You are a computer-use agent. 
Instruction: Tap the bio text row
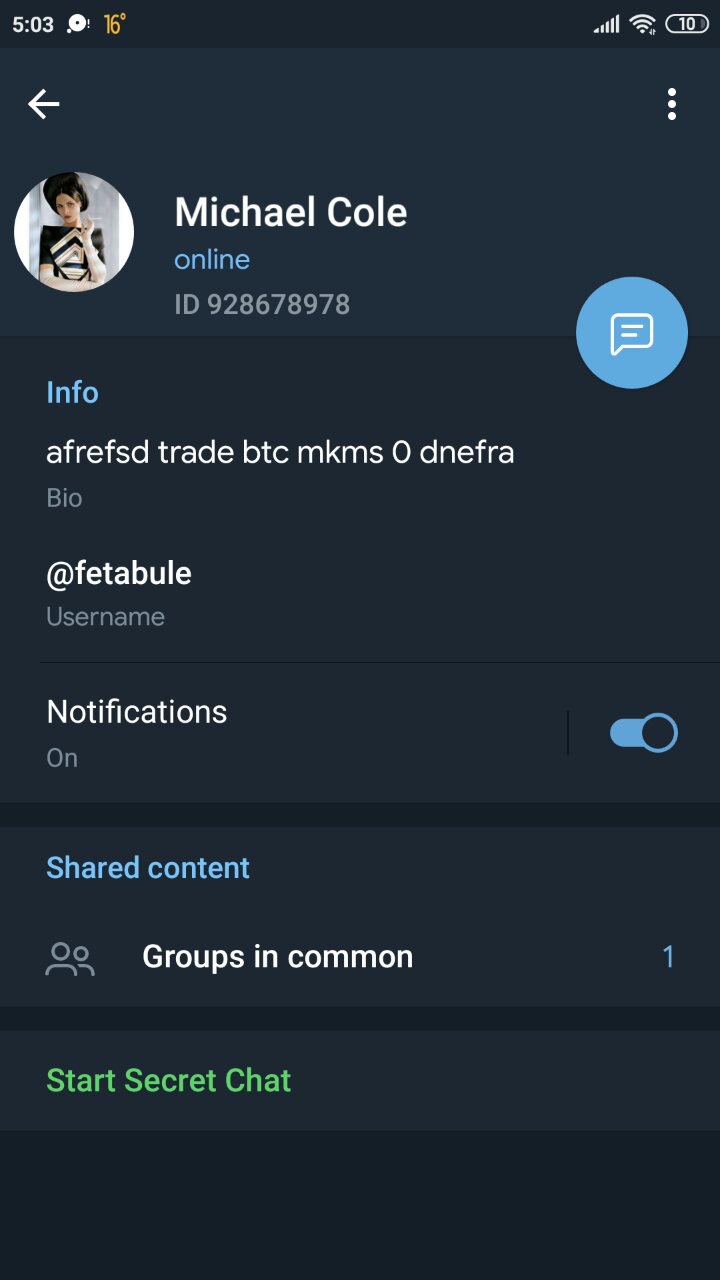tap(360, 472)
